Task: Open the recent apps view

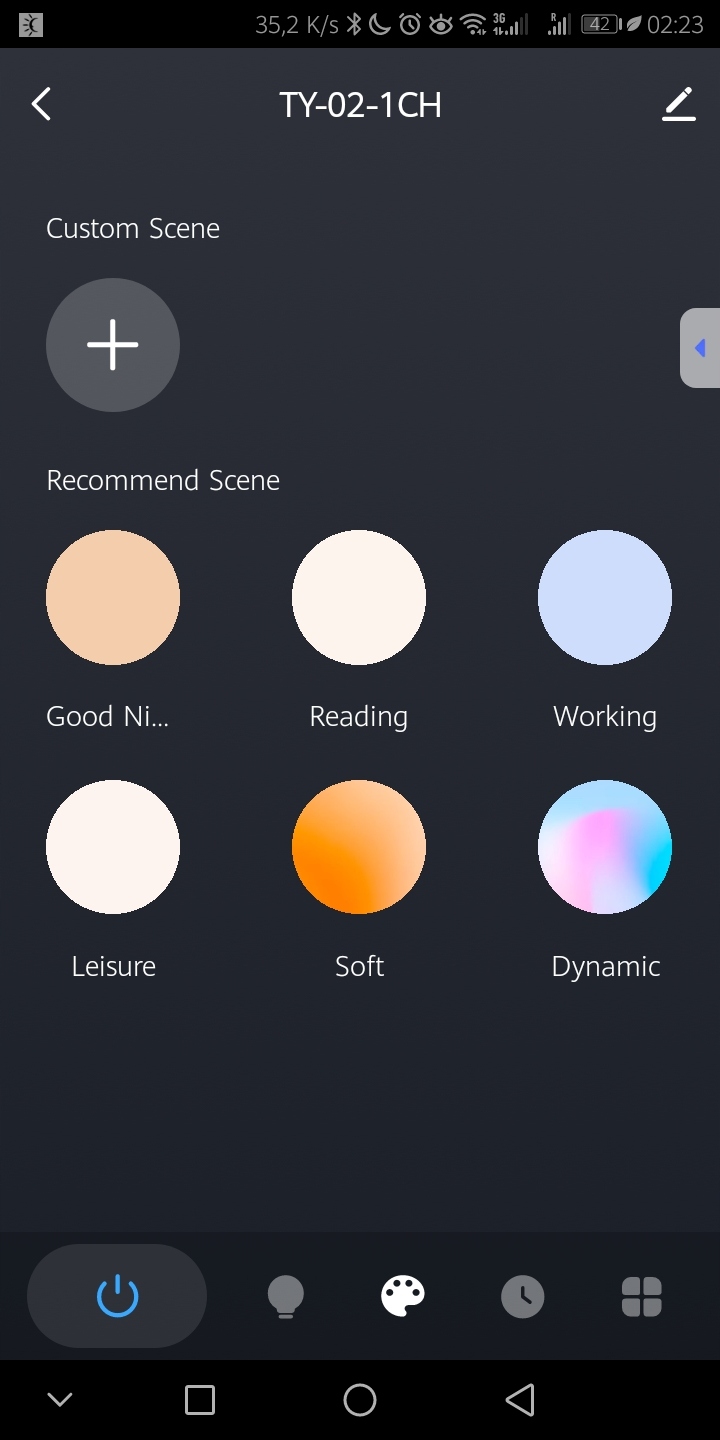Action: click(x=200, y=1400)
